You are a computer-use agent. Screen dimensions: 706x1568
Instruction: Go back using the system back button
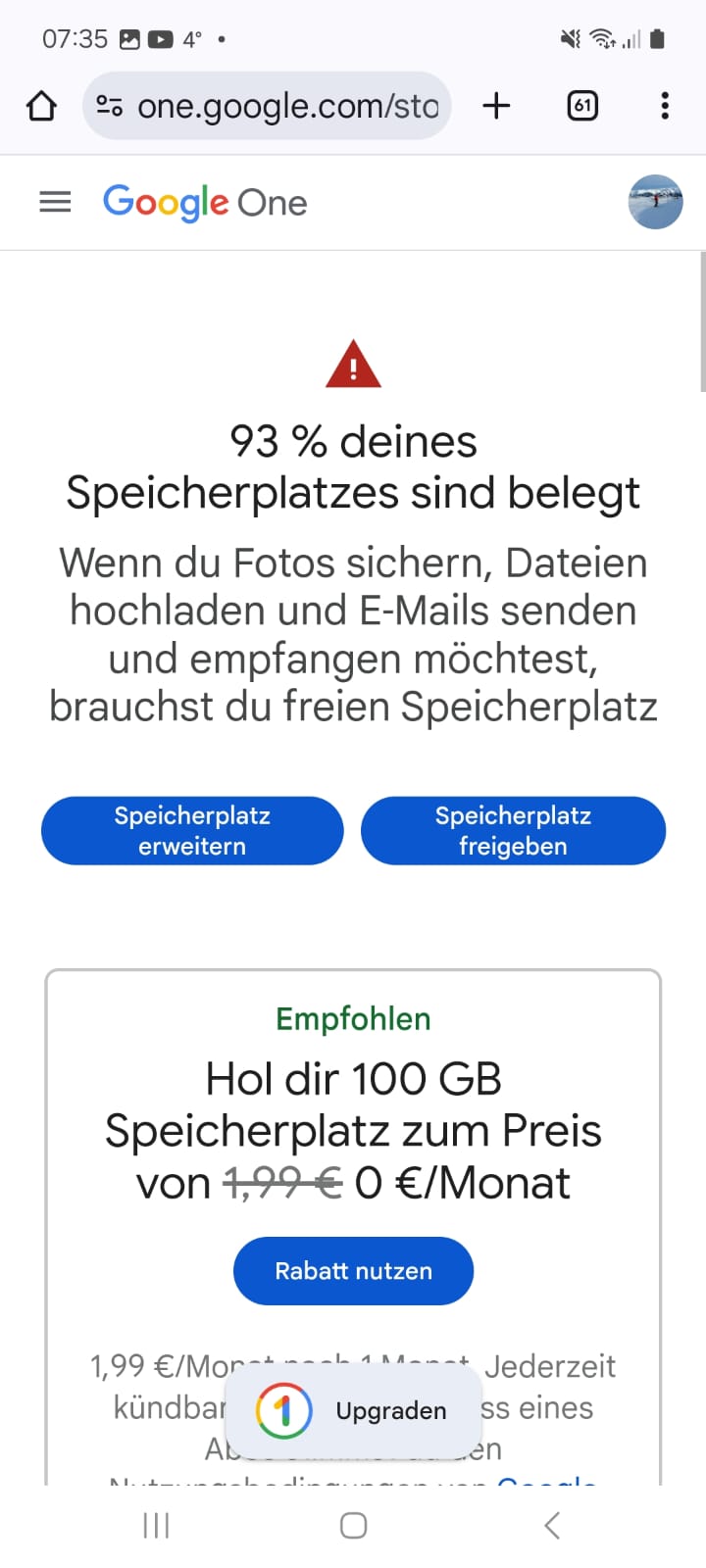pyautogui.click(x=552, y=1525)
